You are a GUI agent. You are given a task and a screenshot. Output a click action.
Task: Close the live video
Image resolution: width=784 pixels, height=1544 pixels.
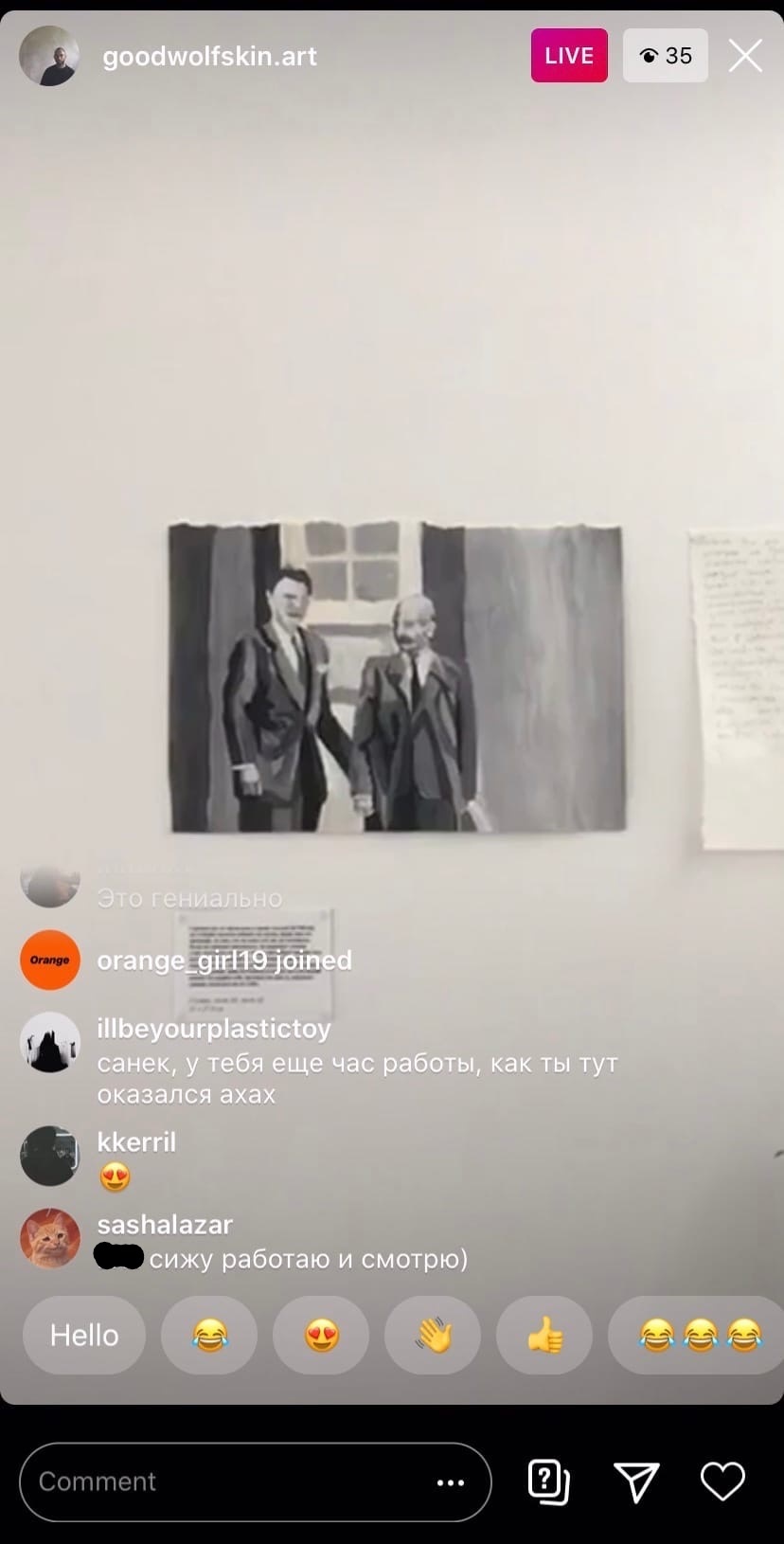[745, 56]
